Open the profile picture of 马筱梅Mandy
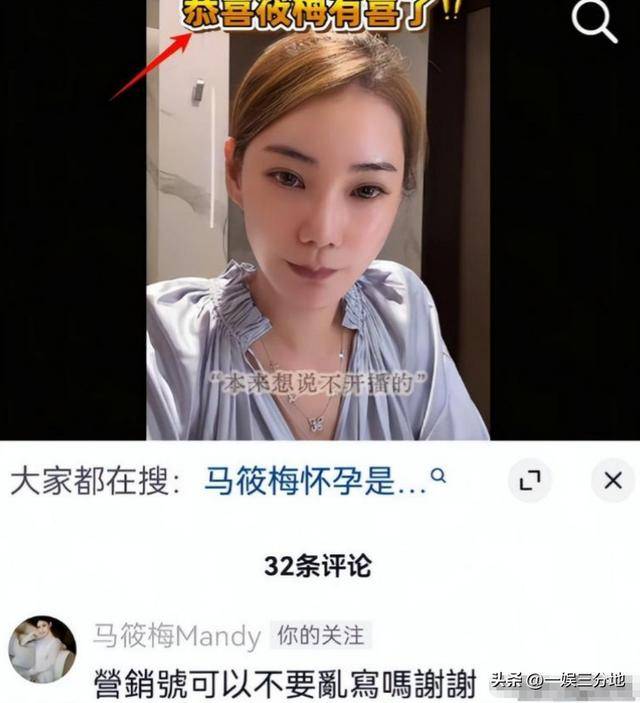This screenshot has height=703, width=640. (42, 650)
